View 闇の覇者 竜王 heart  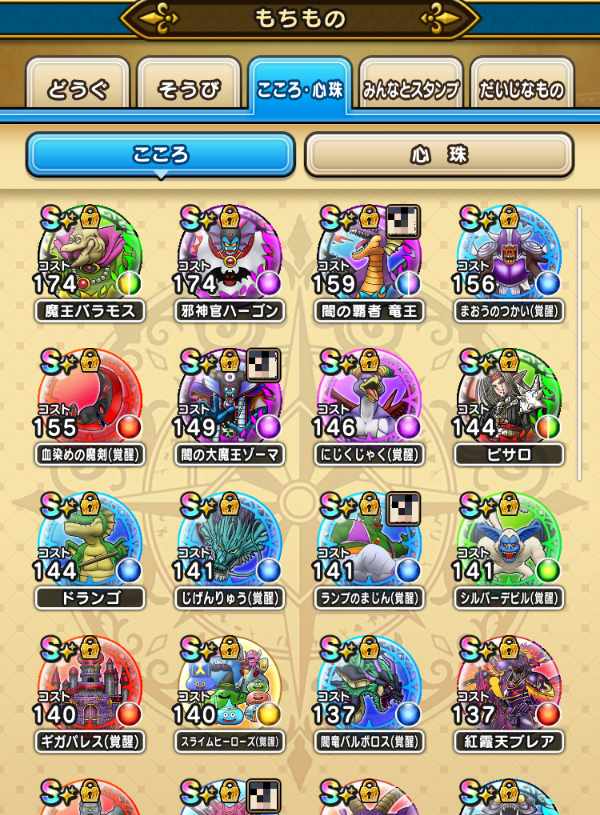click(x=369, y=261)
